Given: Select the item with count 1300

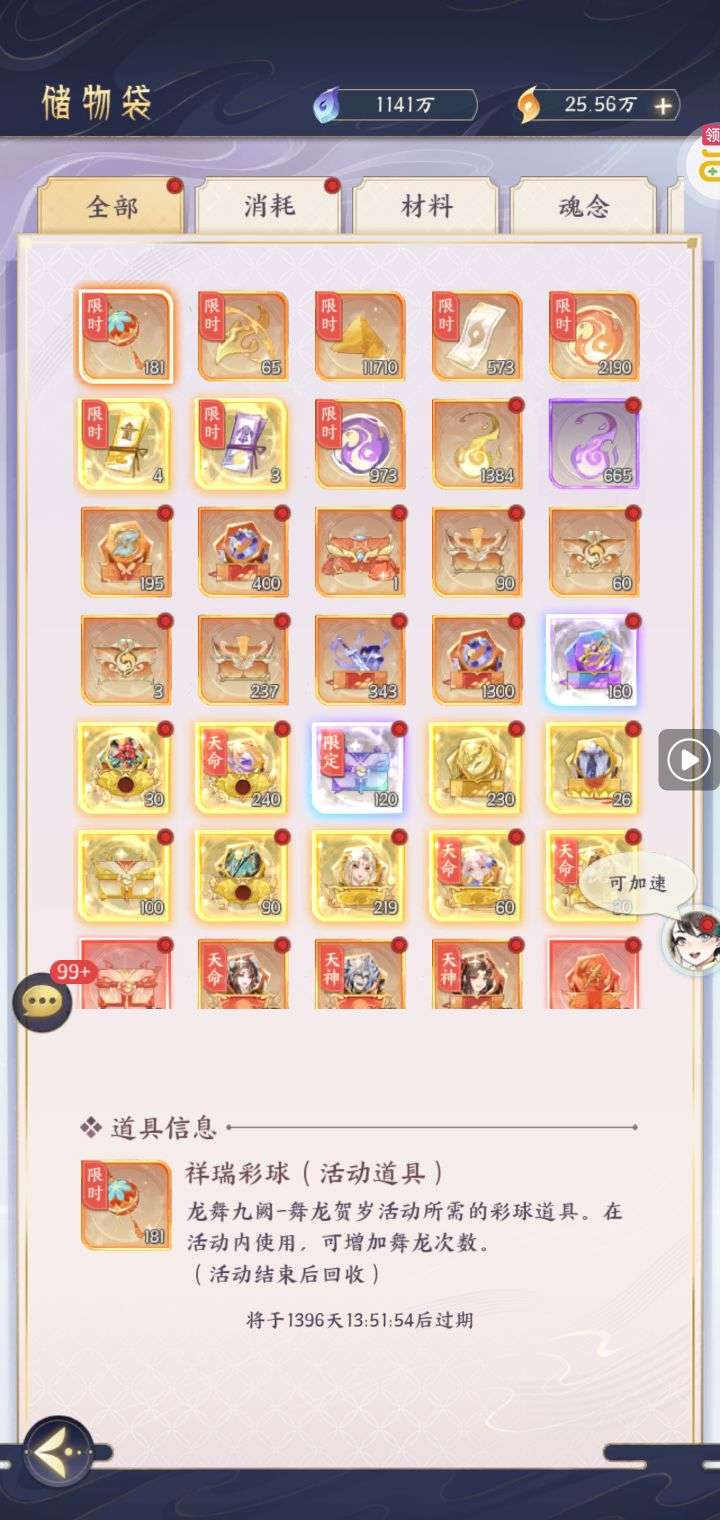Looking at the screenshot, I should [x=476, y=660].
